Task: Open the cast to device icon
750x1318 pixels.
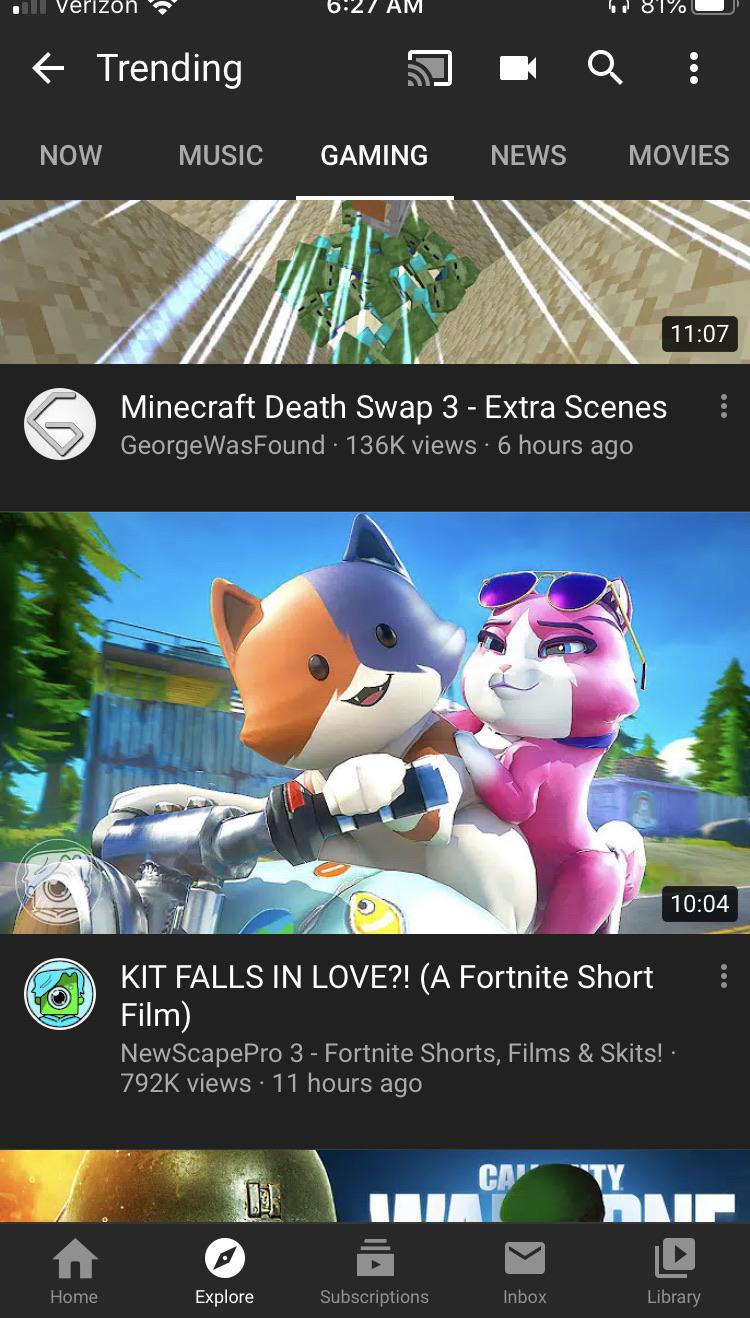Action: [x=430, y=69]
